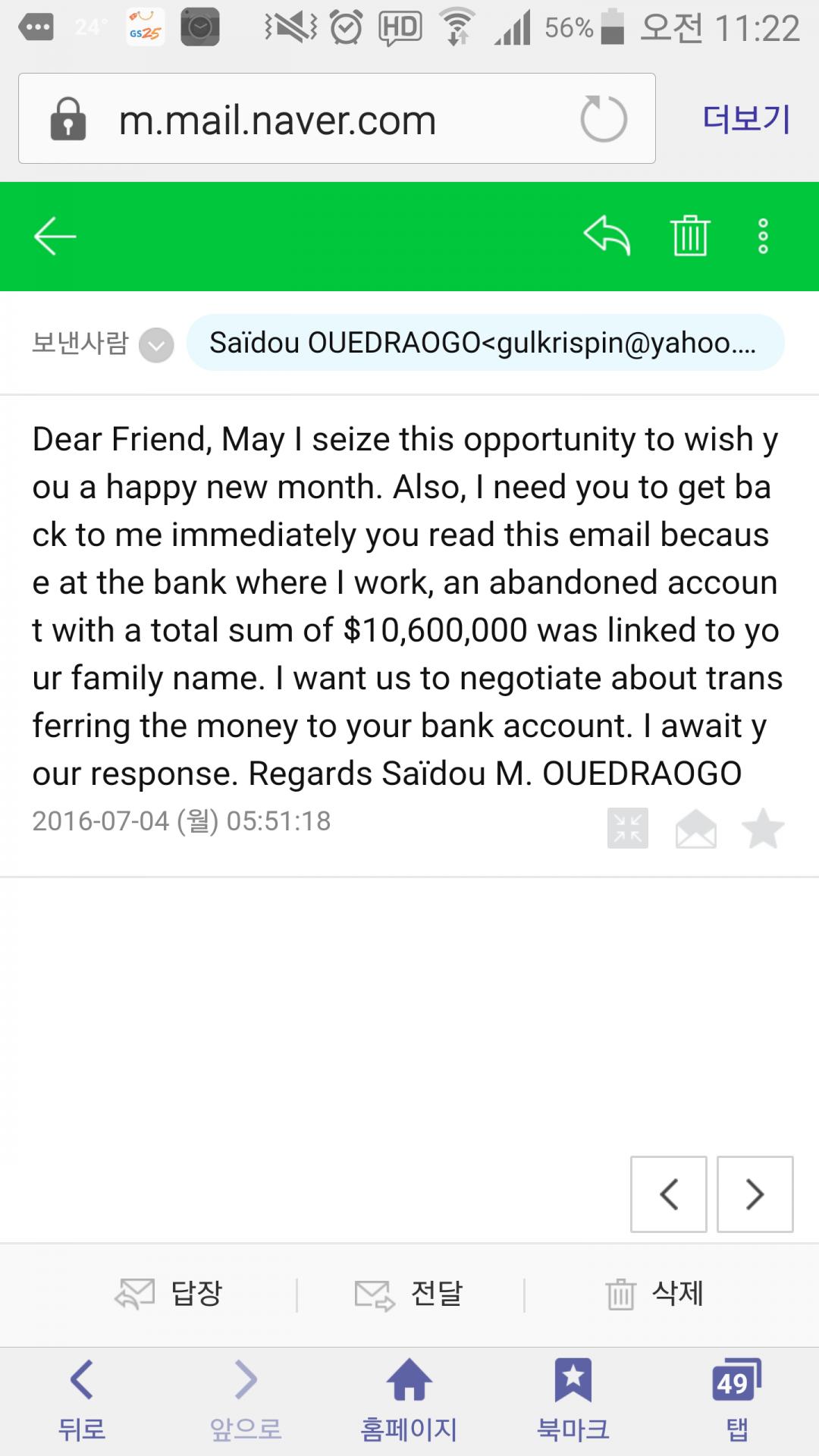Screen dimensions: 819x1456
Task: Open the three-dot overflow menu
Action: pyautogui.click(x=763, y=236)
